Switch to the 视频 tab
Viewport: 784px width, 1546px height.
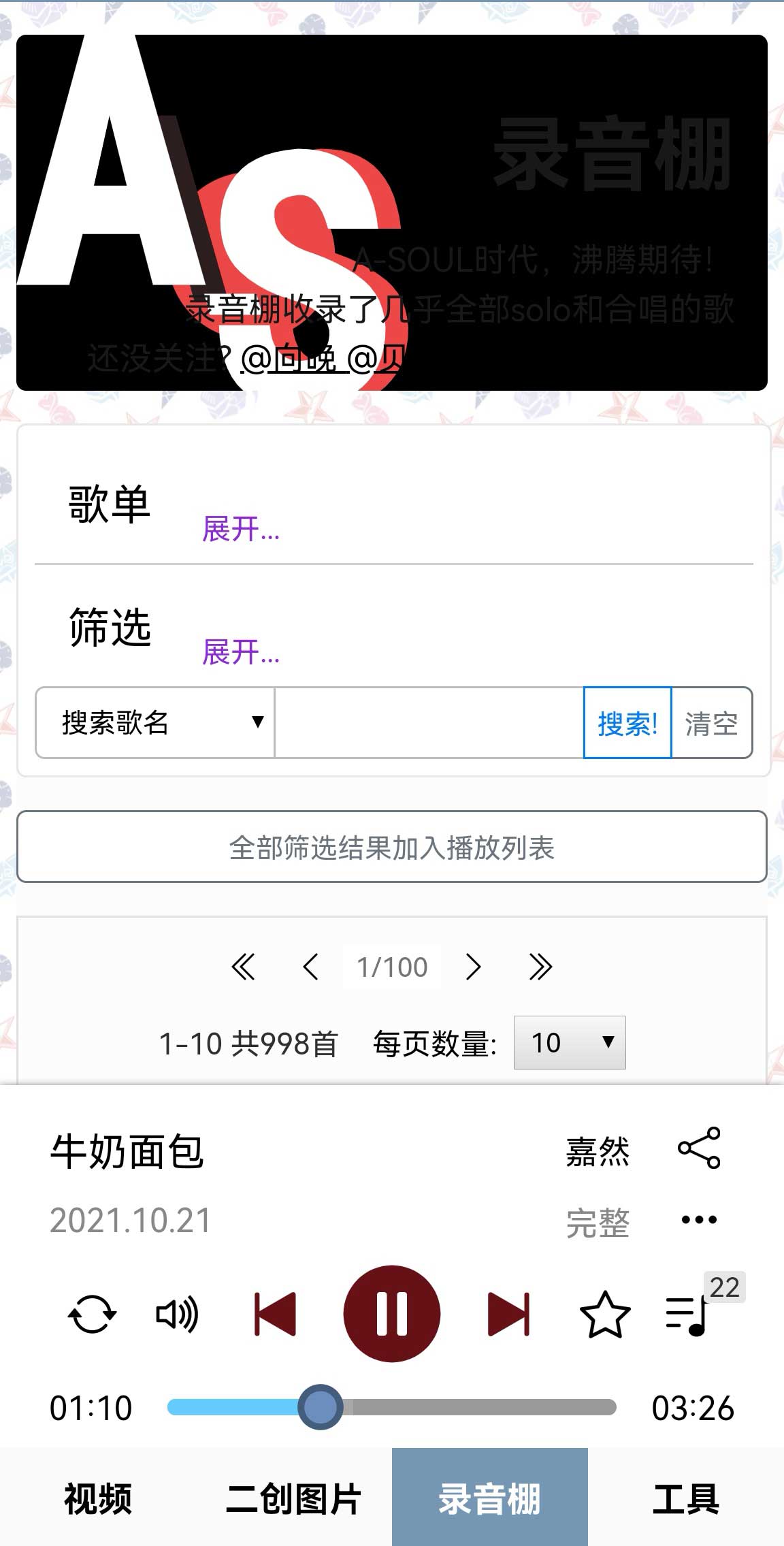(98, 1498)
